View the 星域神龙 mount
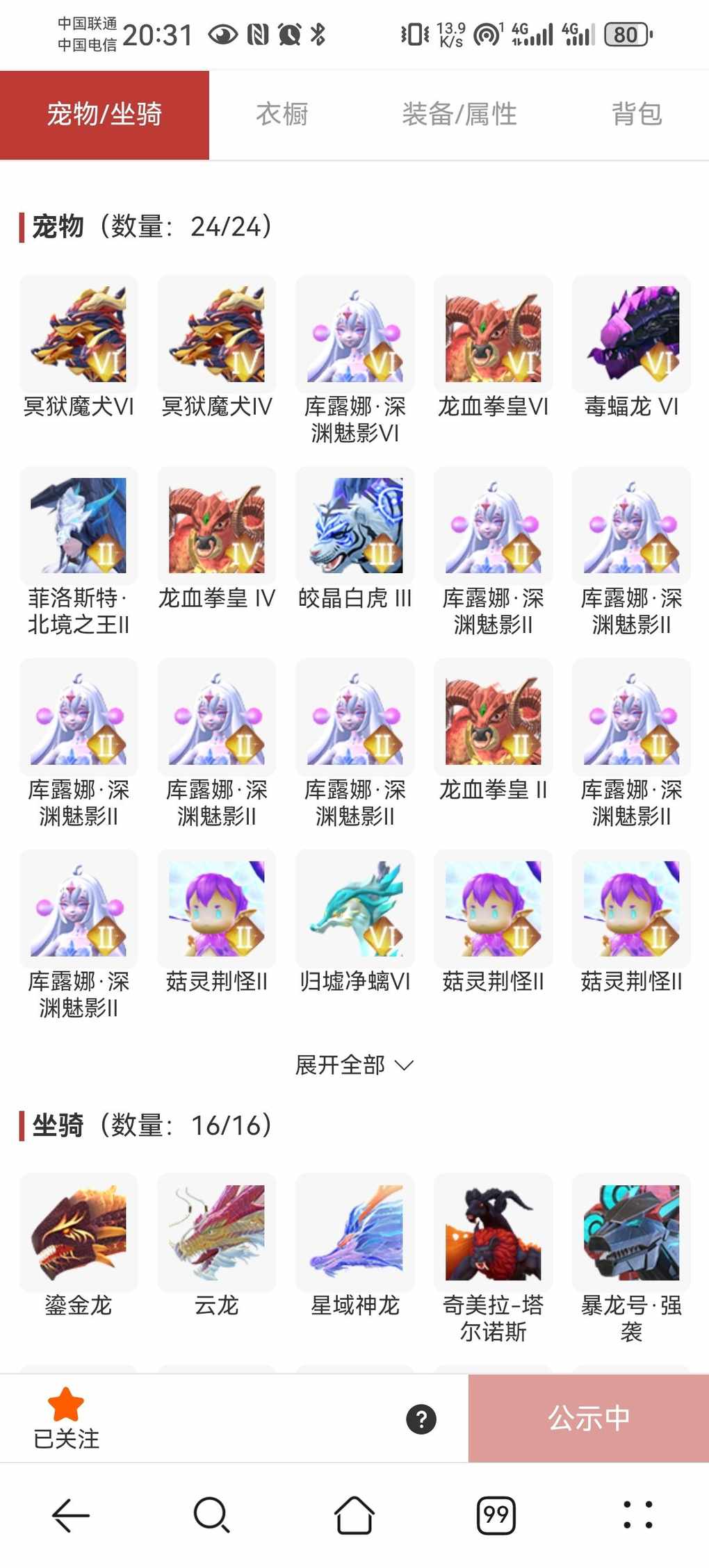Viewport: 709px width, 1568px height. [x=355, y=1232]
